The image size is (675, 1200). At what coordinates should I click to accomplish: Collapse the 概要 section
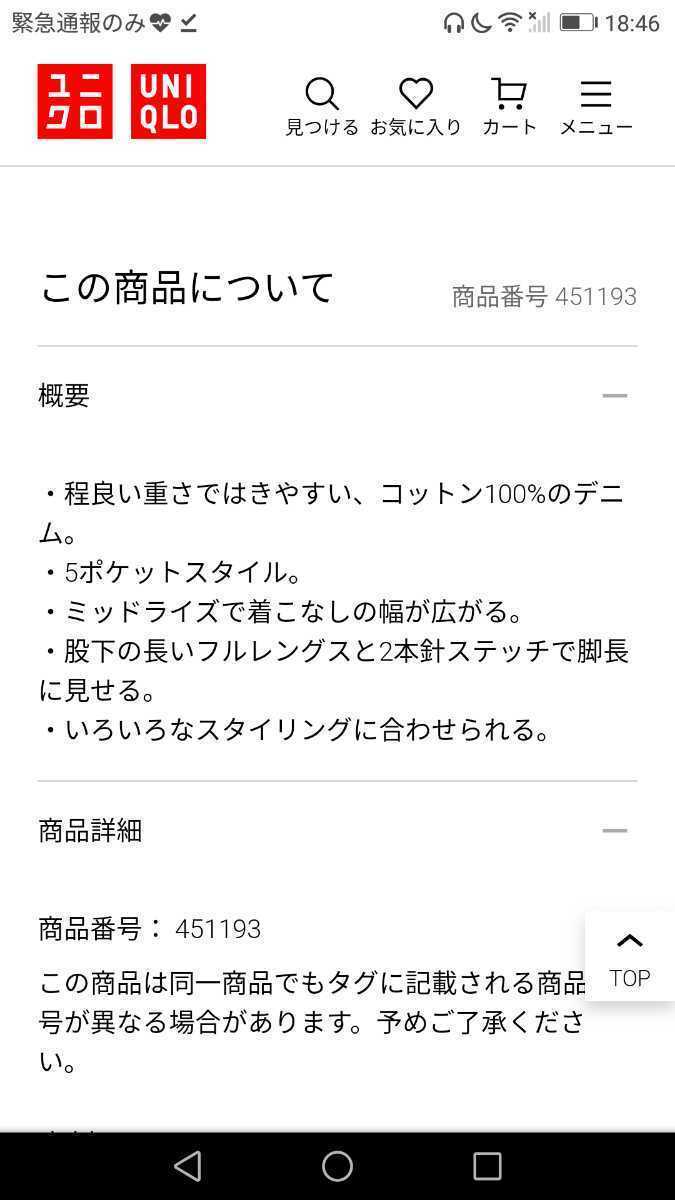614,396
